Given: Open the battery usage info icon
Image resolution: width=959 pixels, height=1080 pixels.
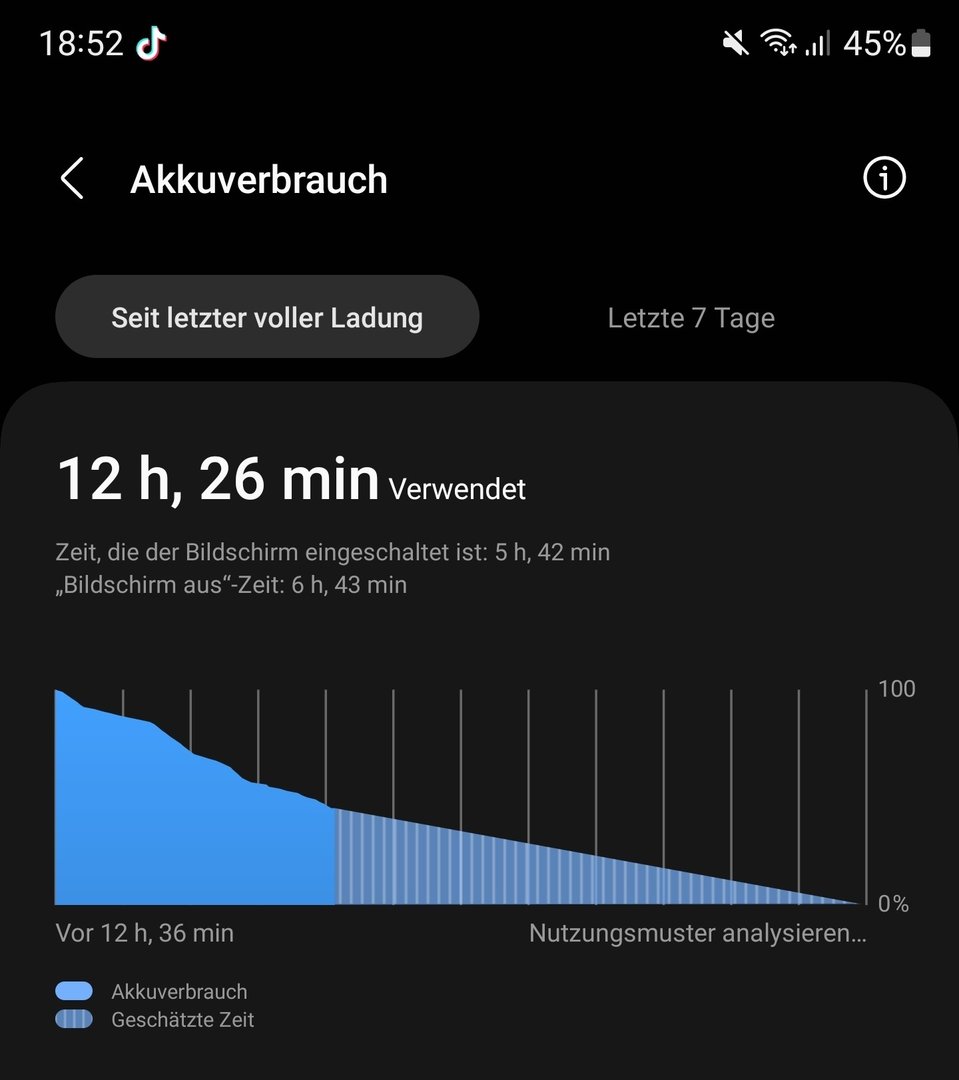Looking at the screenshot, I should click(x=883, y=179).
